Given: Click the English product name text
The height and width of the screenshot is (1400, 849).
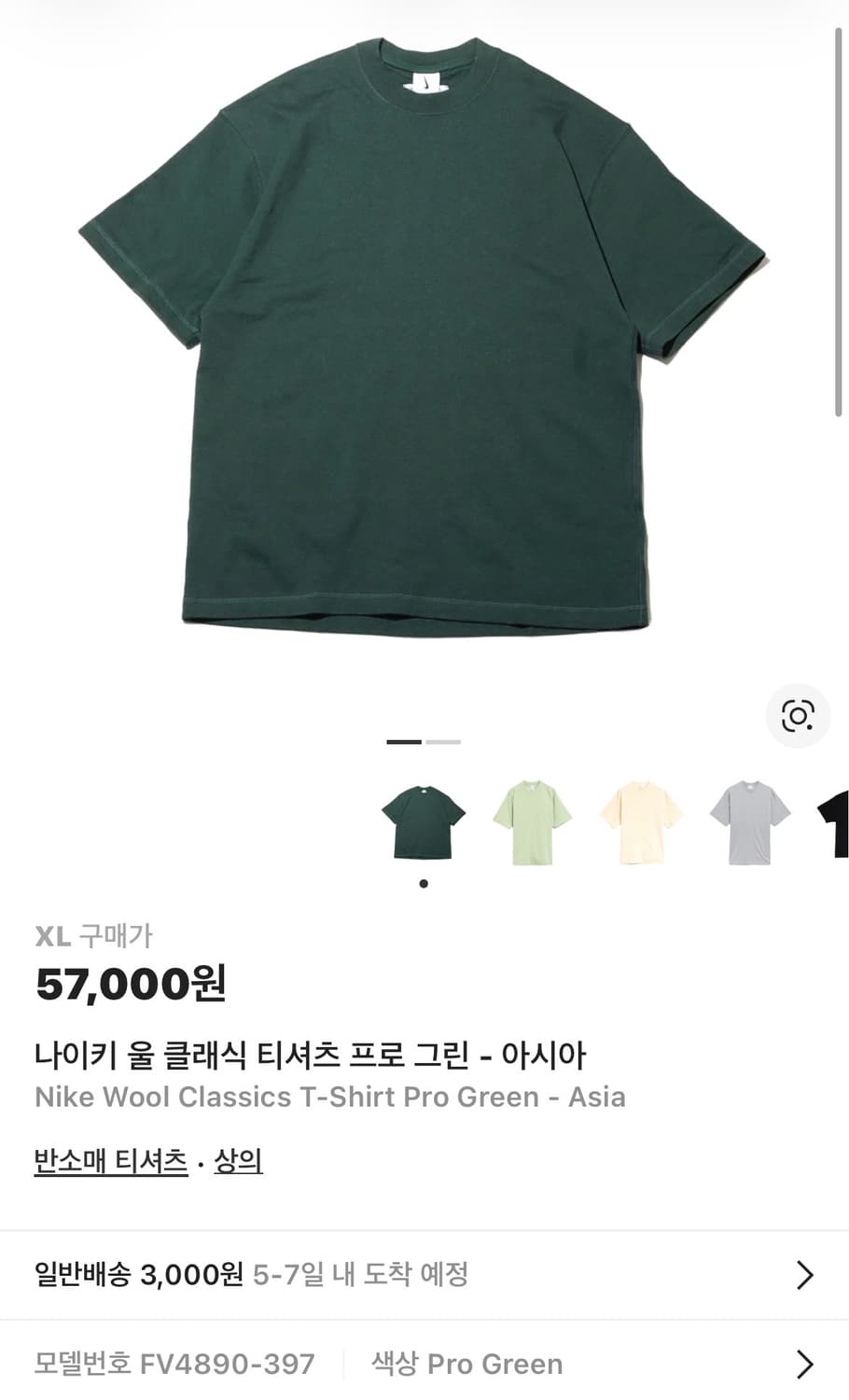Looking at the screenshot, I should click(331, 1097).
